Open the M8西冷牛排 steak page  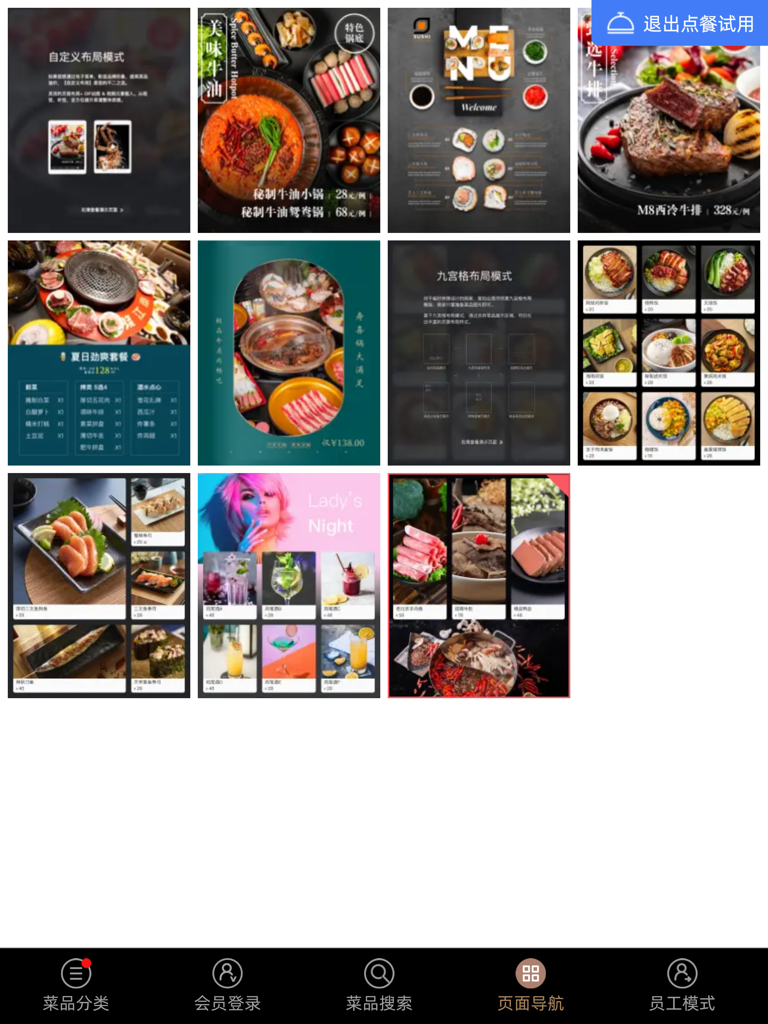(x=669, y=130)
